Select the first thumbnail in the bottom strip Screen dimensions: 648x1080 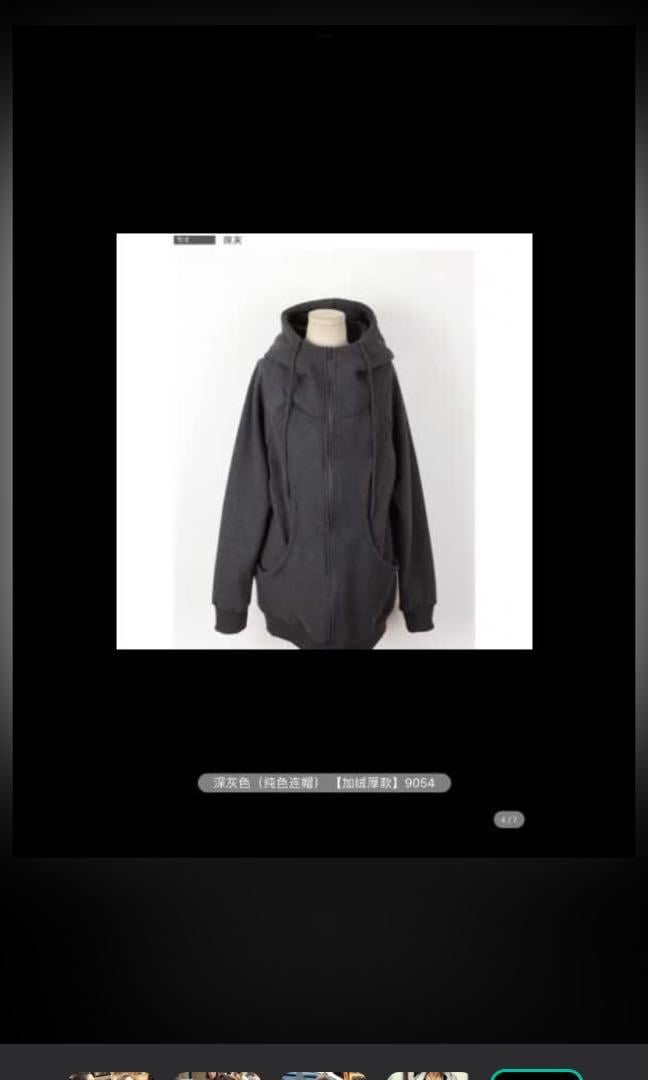click(110, 1075)
